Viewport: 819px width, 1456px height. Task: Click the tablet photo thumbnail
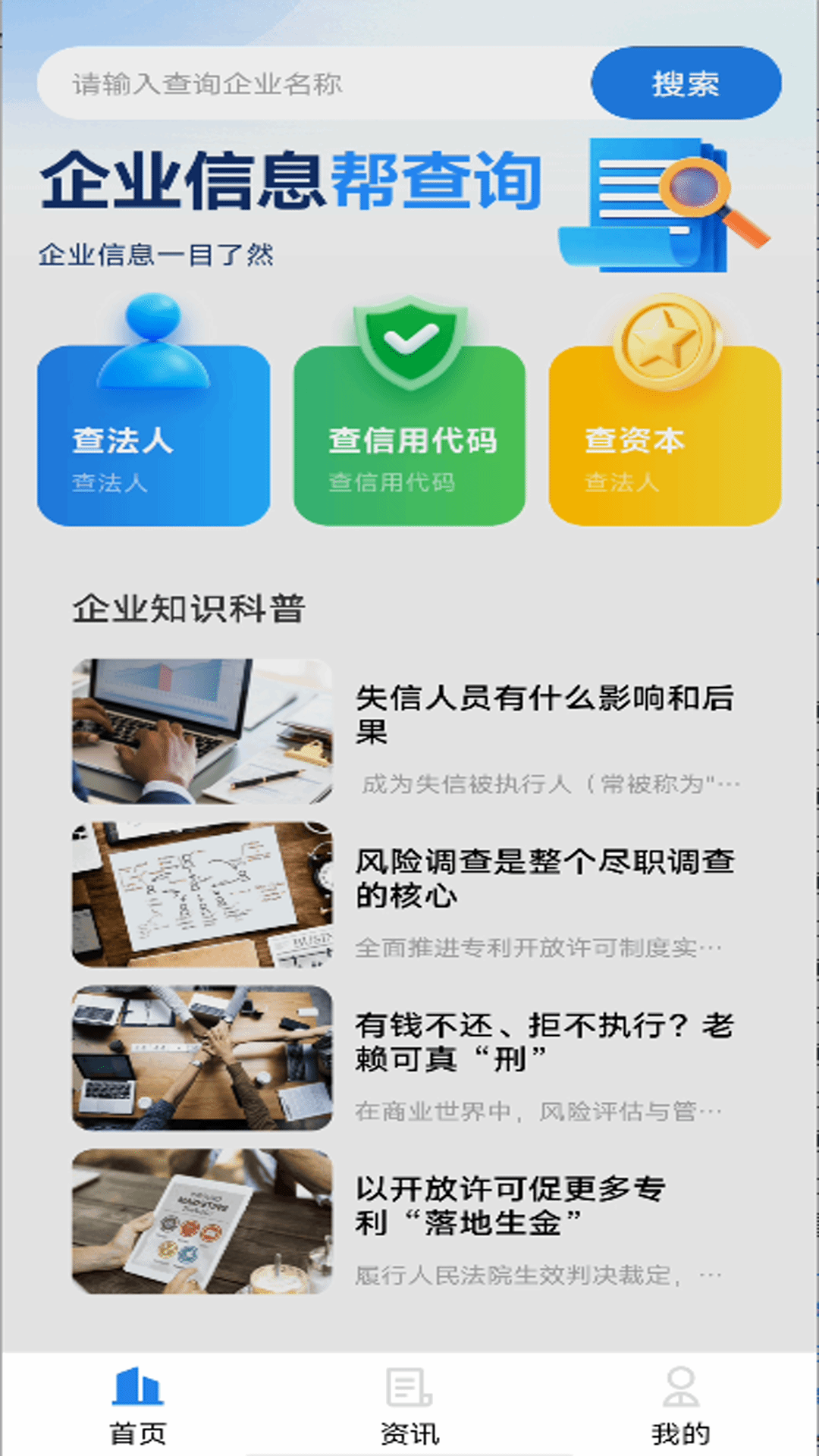point(201,1213)
